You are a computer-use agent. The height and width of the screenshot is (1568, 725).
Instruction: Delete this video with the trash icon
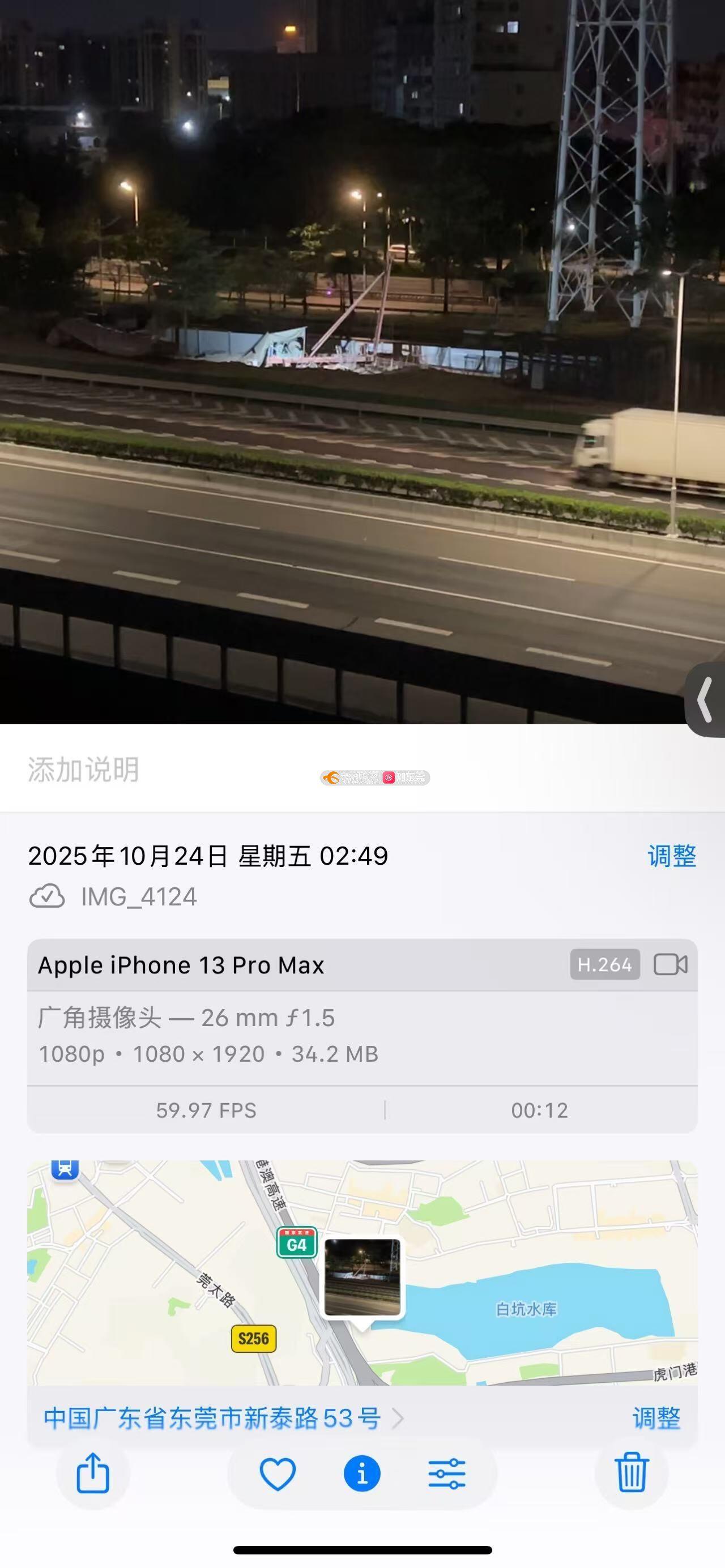pos(631,1473)
